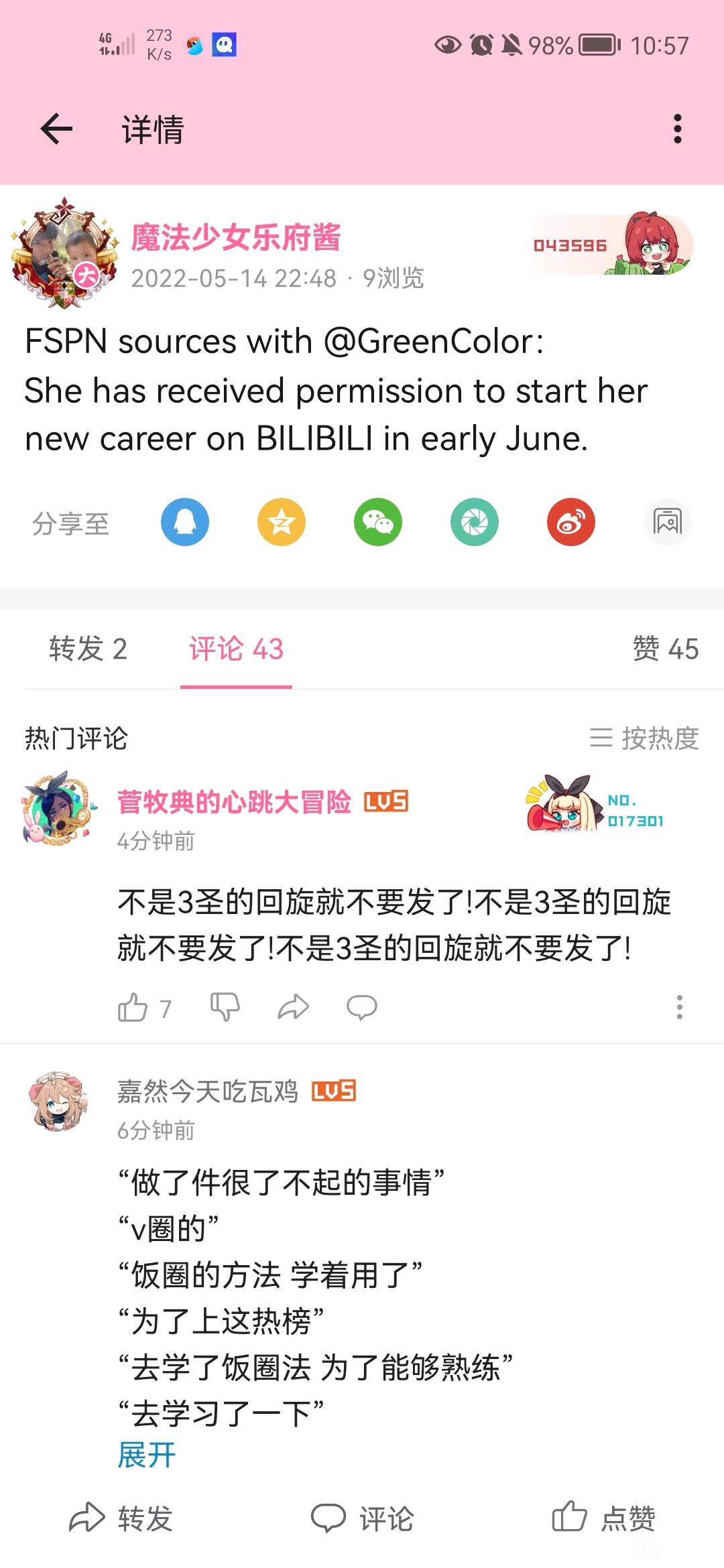Share the post to WeChat

(378, 522)
